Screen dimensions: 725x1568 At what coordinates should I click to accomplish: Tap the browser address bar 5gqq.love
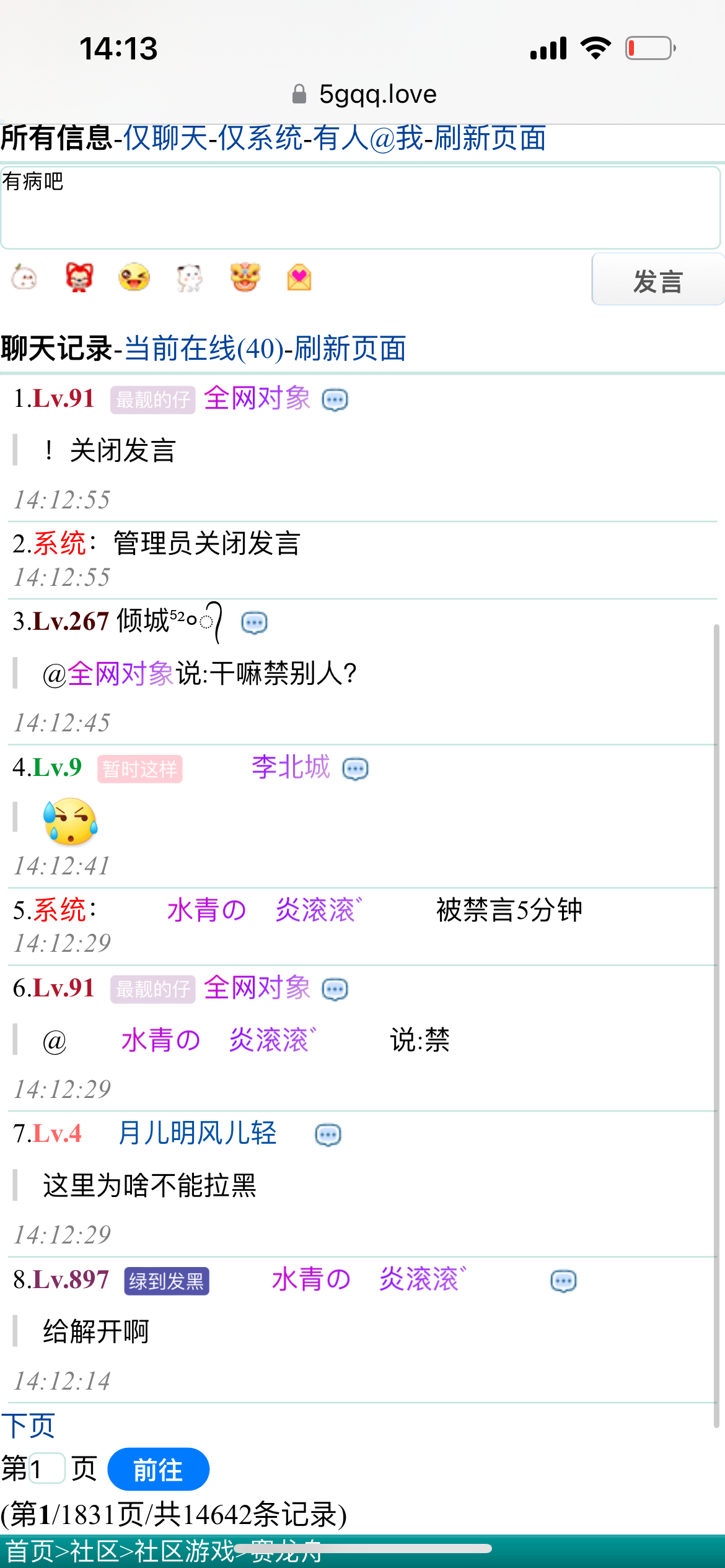tap(377, 94)
